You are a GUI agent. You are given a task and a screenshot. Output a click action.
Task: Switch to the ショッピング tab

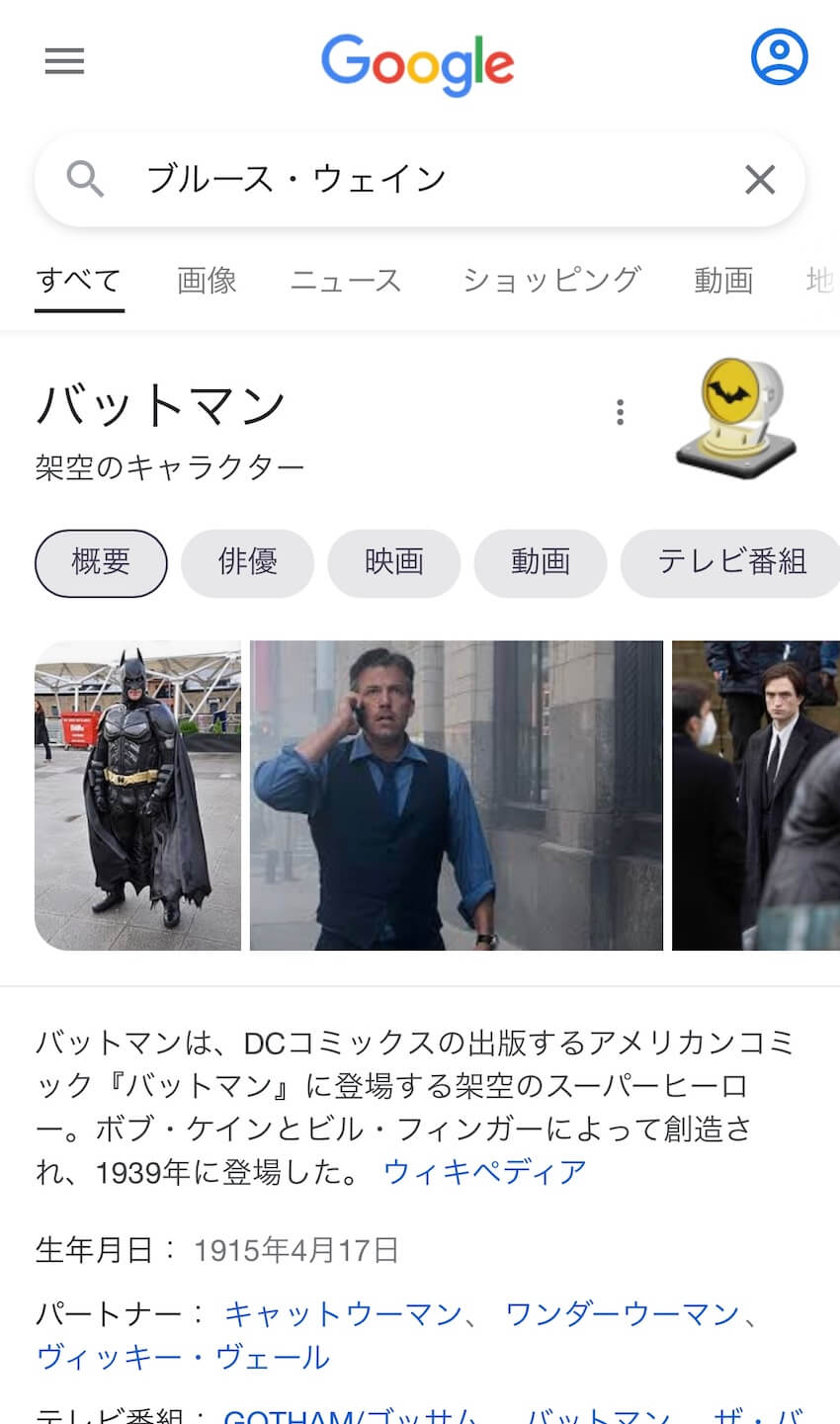coord(551,281)
